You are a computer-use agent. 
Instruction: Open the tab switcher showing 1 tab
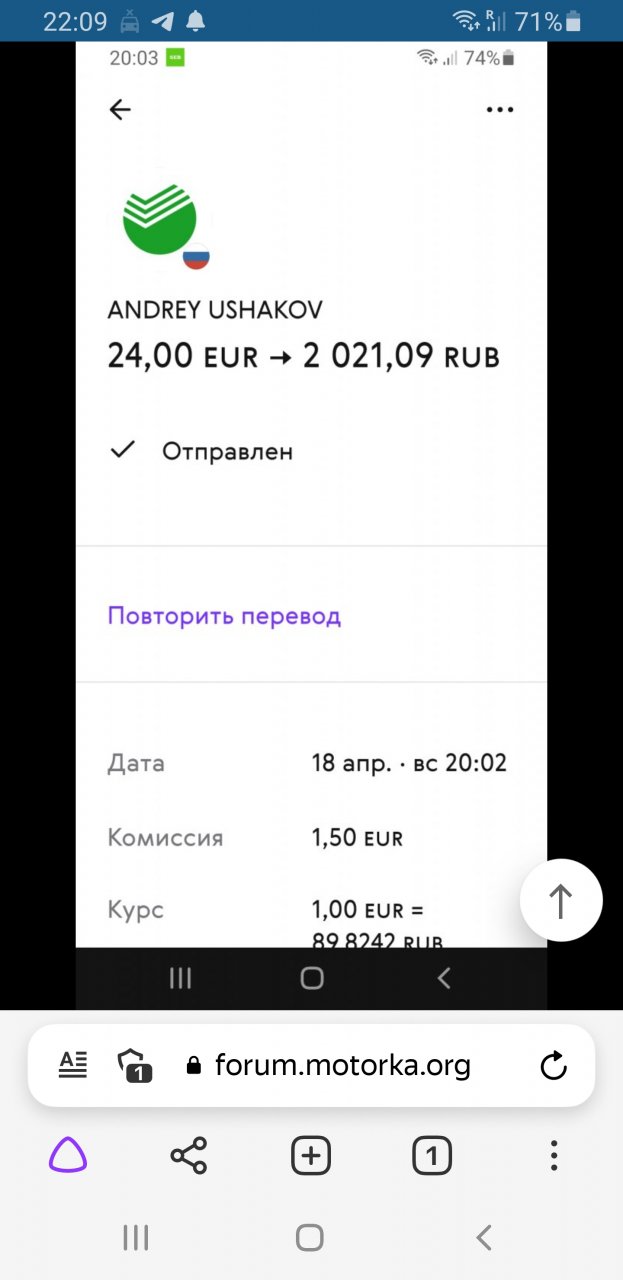pyautogui.click(x=432, y=1157)
